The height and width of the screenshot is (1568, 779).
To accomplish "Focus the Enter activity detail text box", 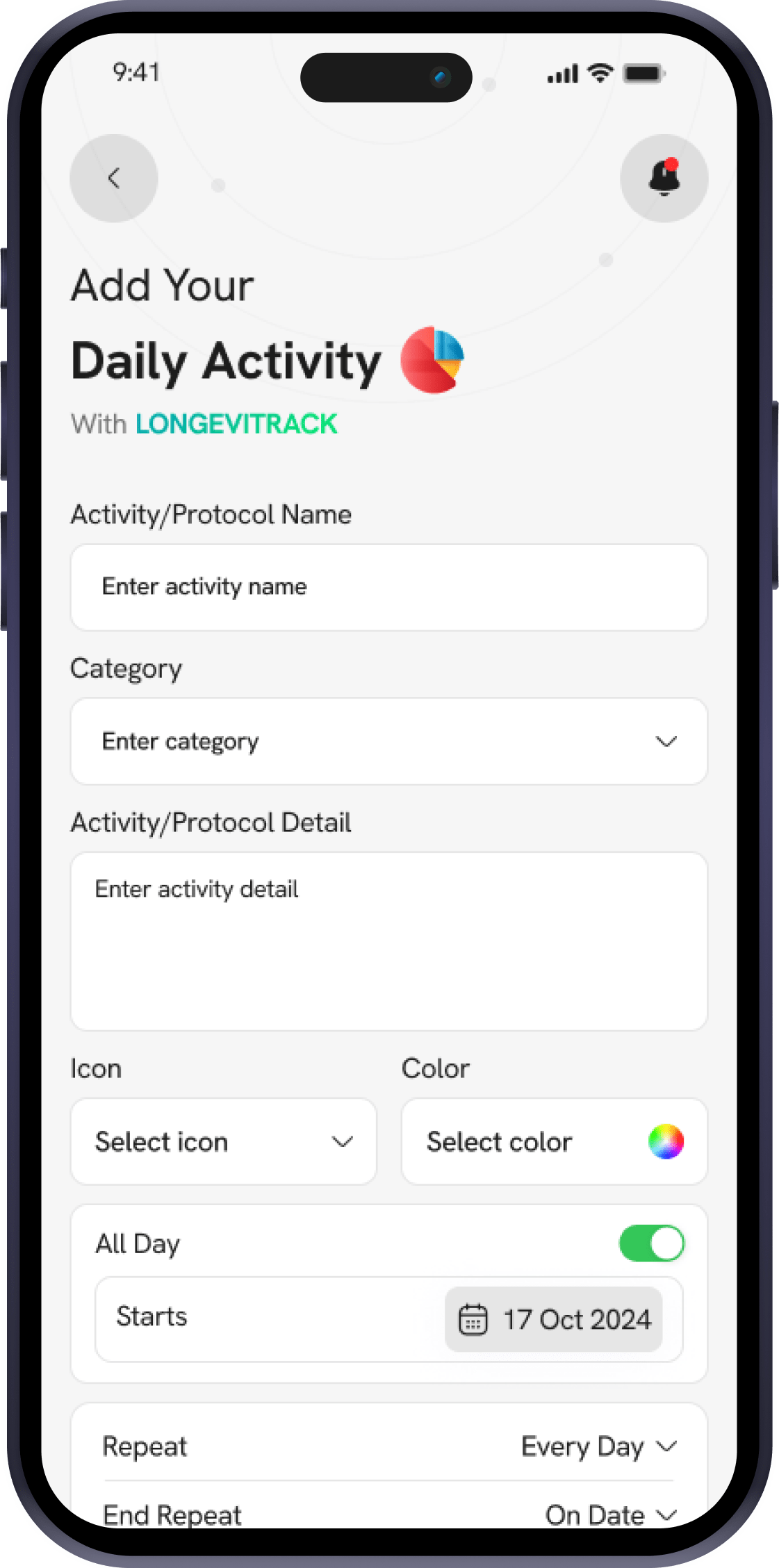I will point(388,940).
